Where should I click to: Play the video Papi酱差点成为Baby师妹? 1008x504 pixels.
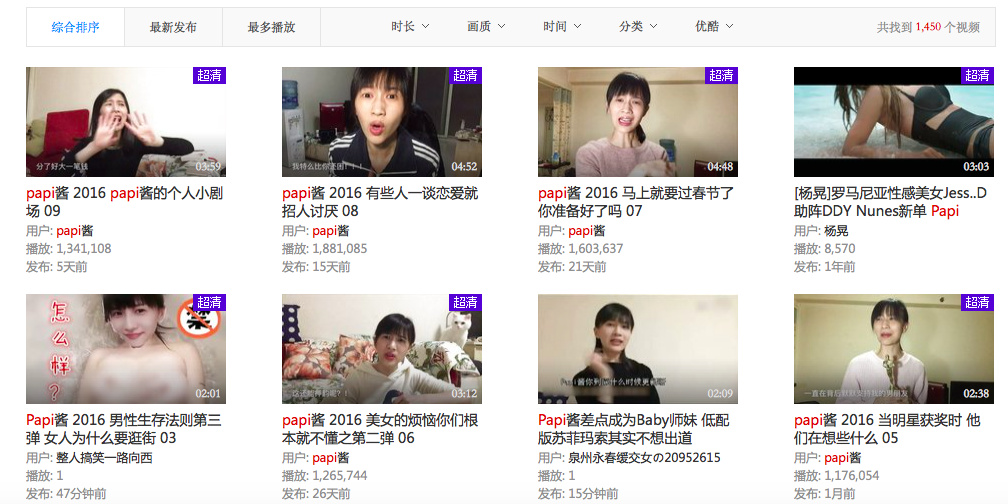638,348
